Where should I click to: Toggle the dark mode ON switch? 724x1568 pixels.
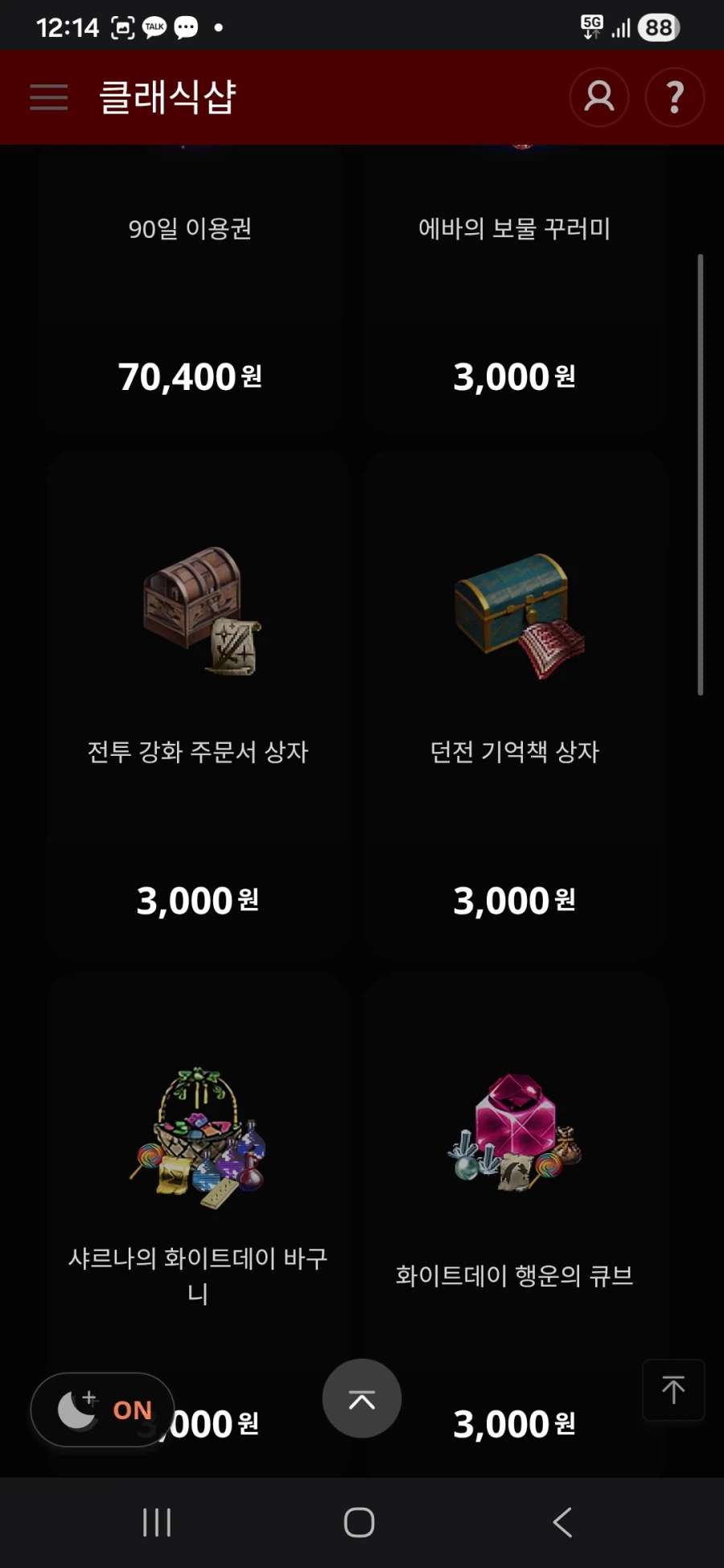(x=103, y=1410)
